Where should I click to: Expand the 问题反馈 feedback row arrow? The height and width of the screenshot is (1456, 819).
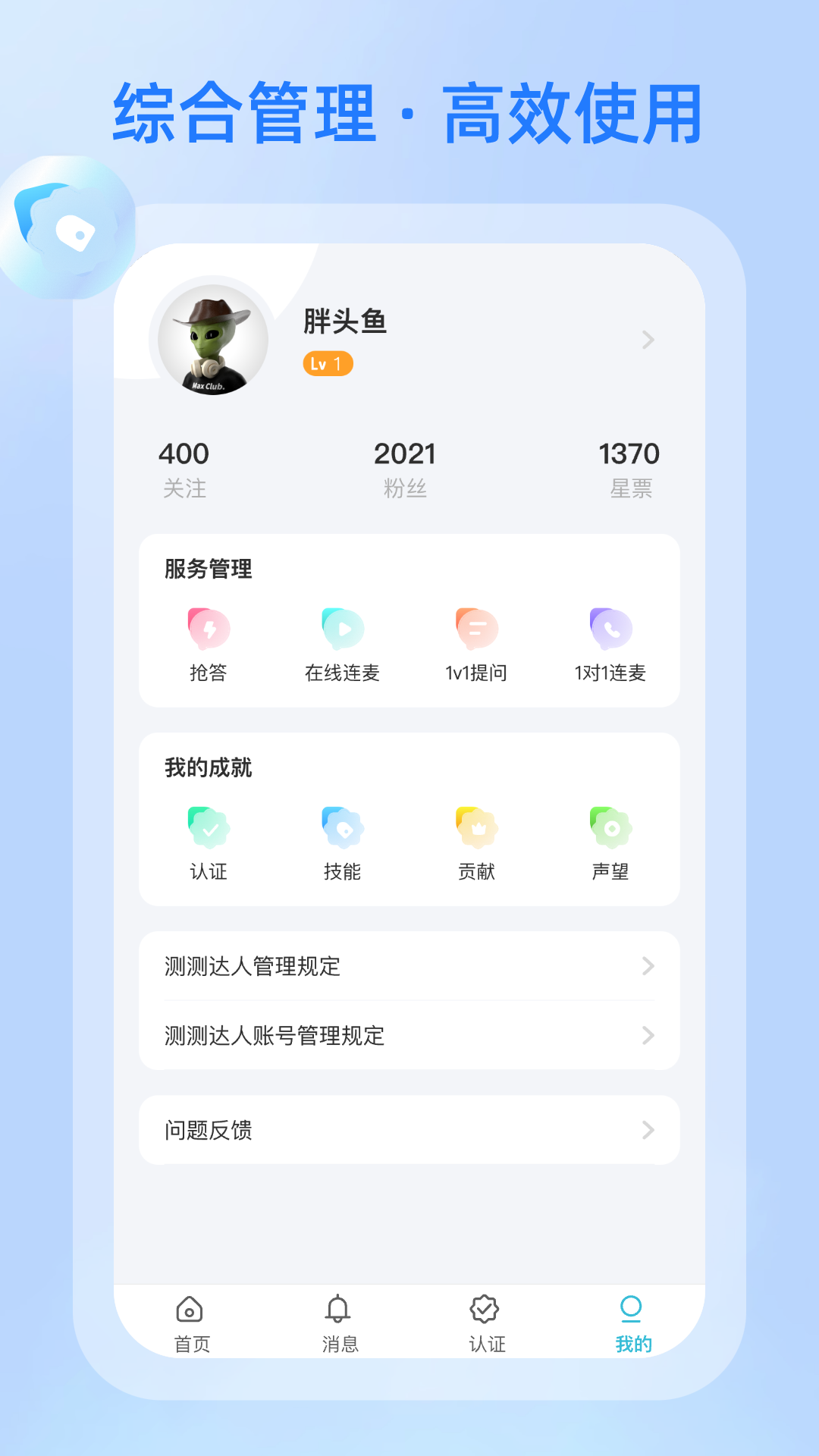[648, 1130]
